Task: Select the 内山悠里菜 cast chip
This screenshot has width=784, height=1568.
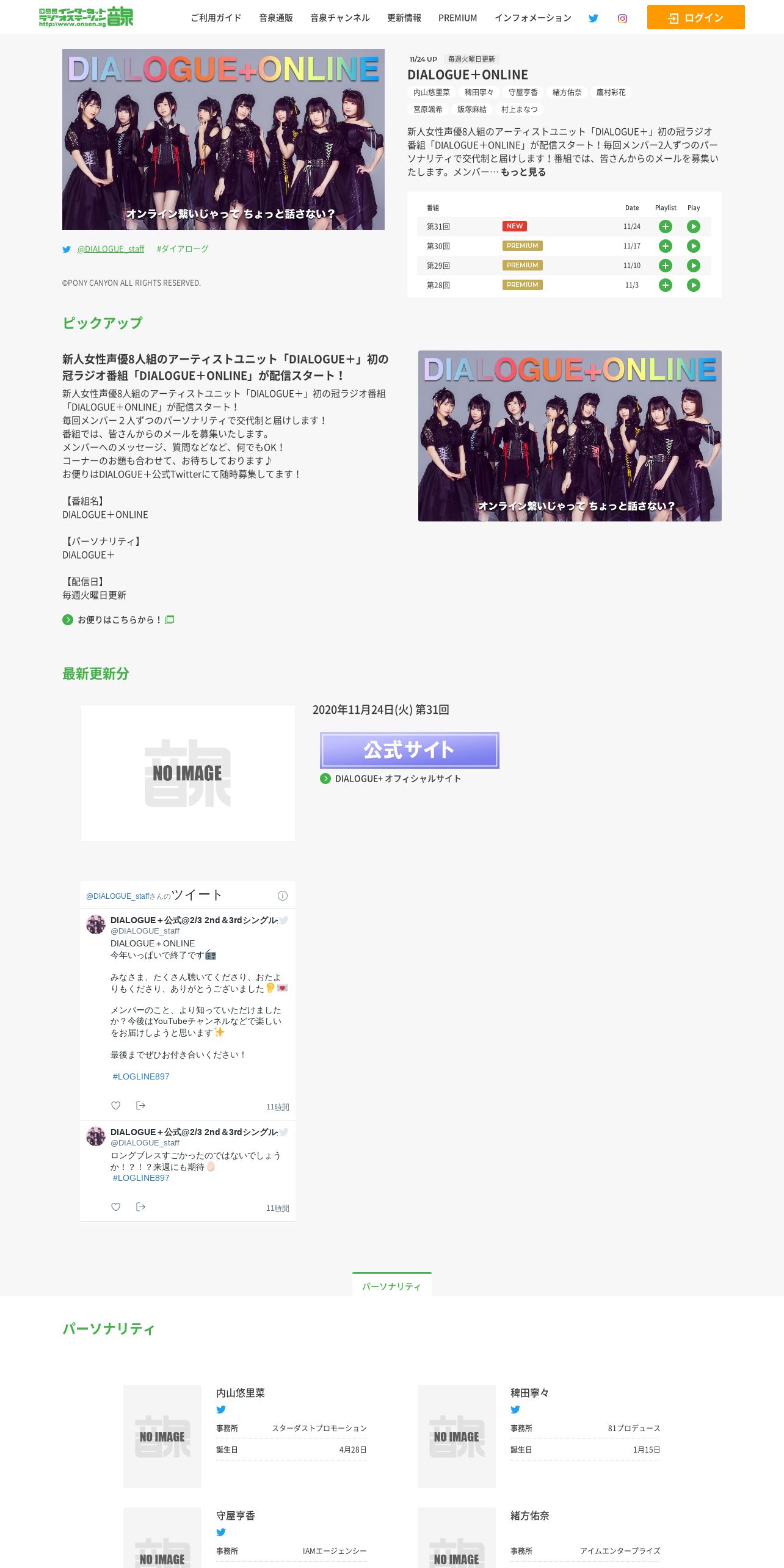Action: coord(431,92)
